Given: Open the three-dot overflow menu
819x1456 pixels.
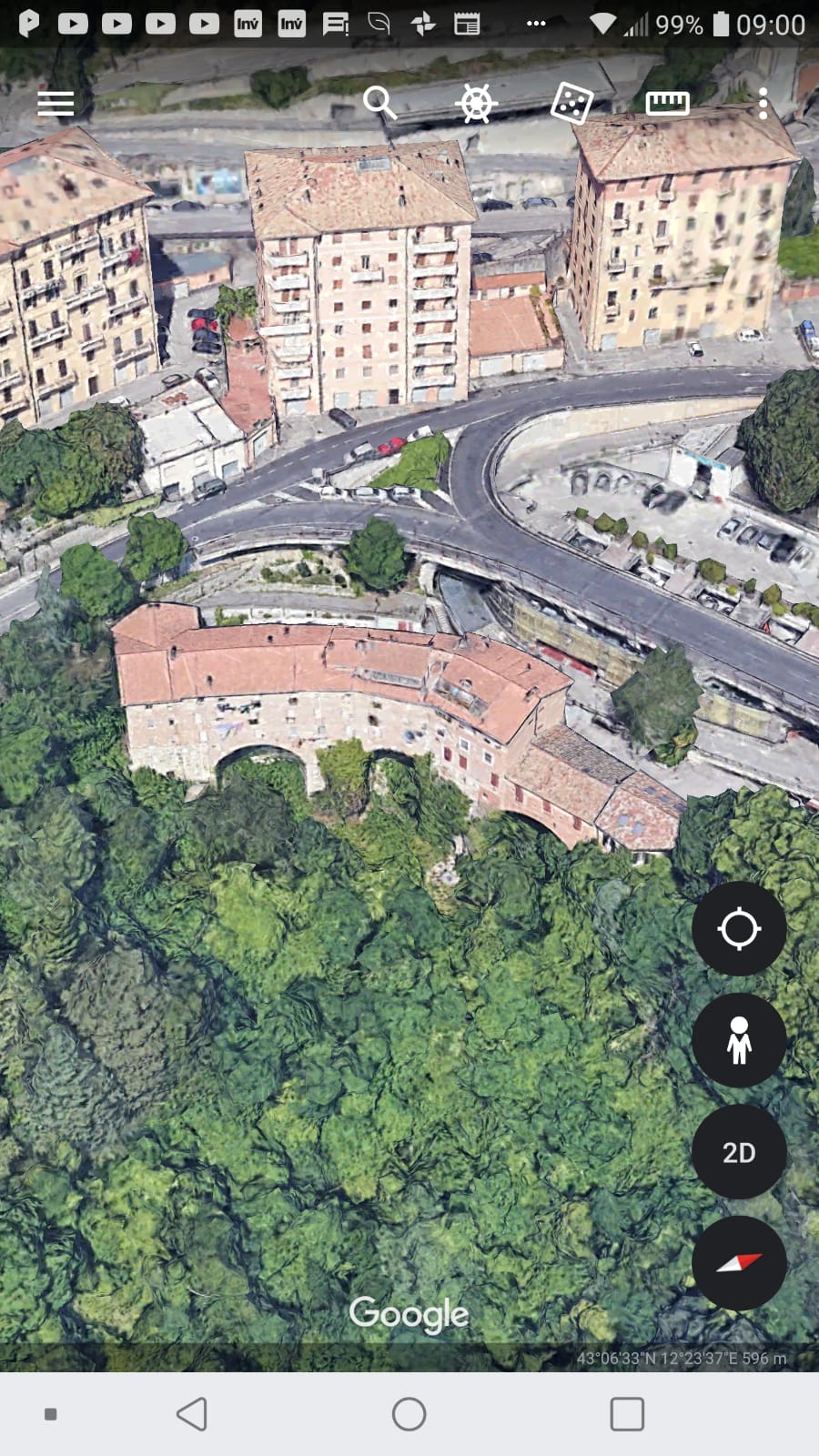Looking at the screenshot, I should (763, 104).
